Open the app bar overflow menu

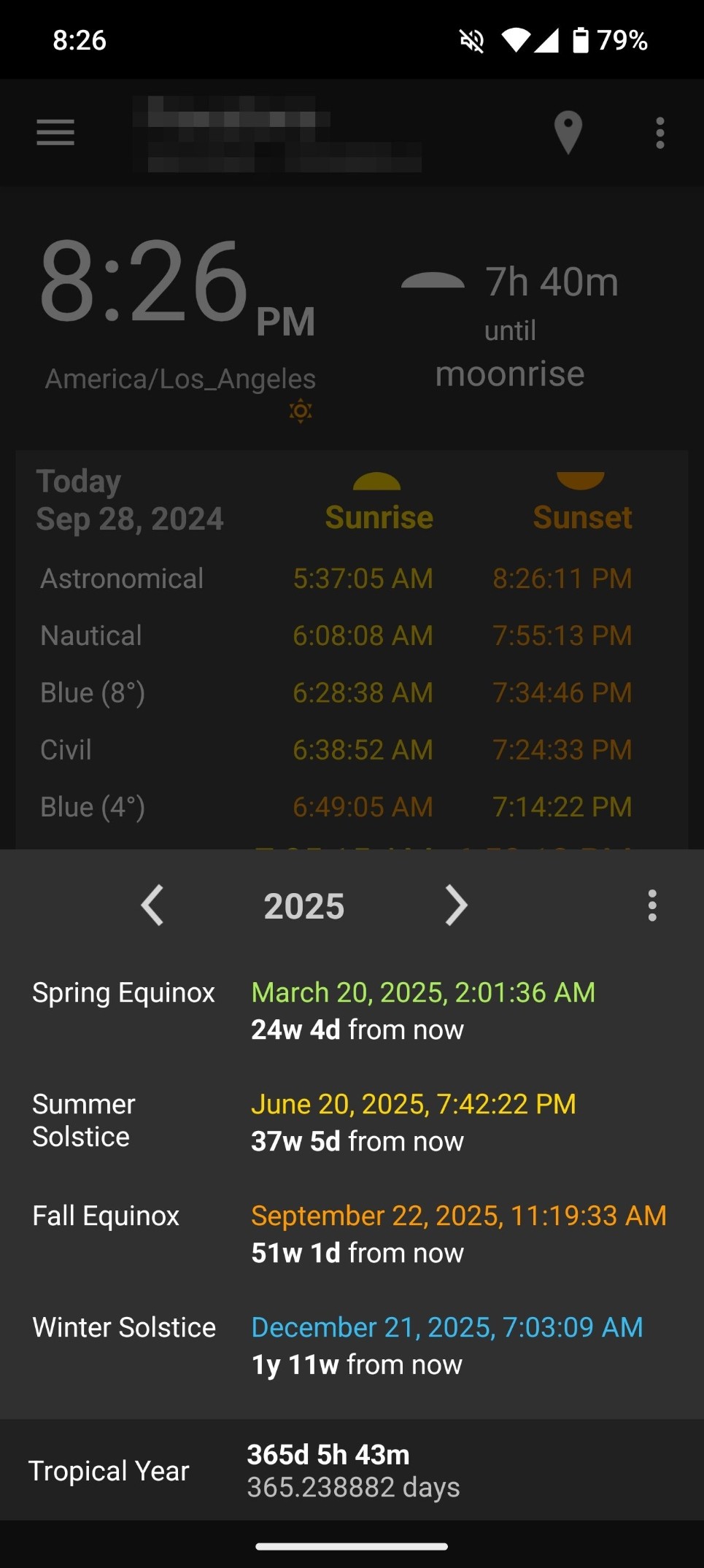(x=659, y=133)
